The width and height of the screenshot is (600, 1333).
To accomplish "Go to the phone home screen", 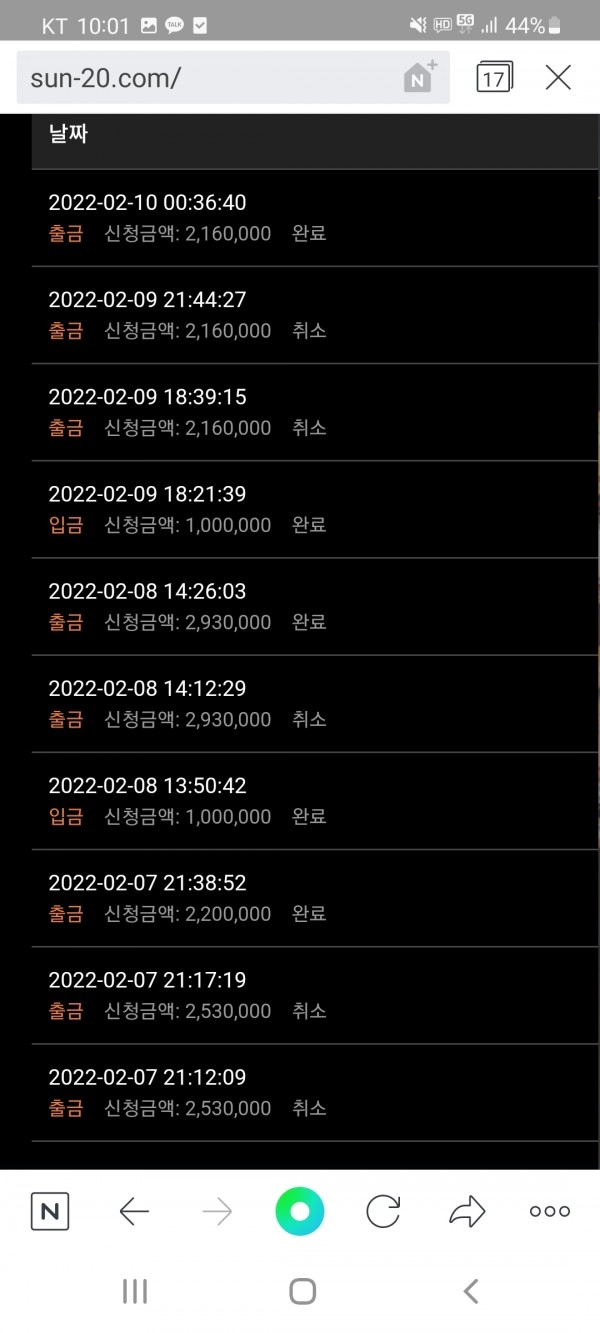I will 302,1291.
